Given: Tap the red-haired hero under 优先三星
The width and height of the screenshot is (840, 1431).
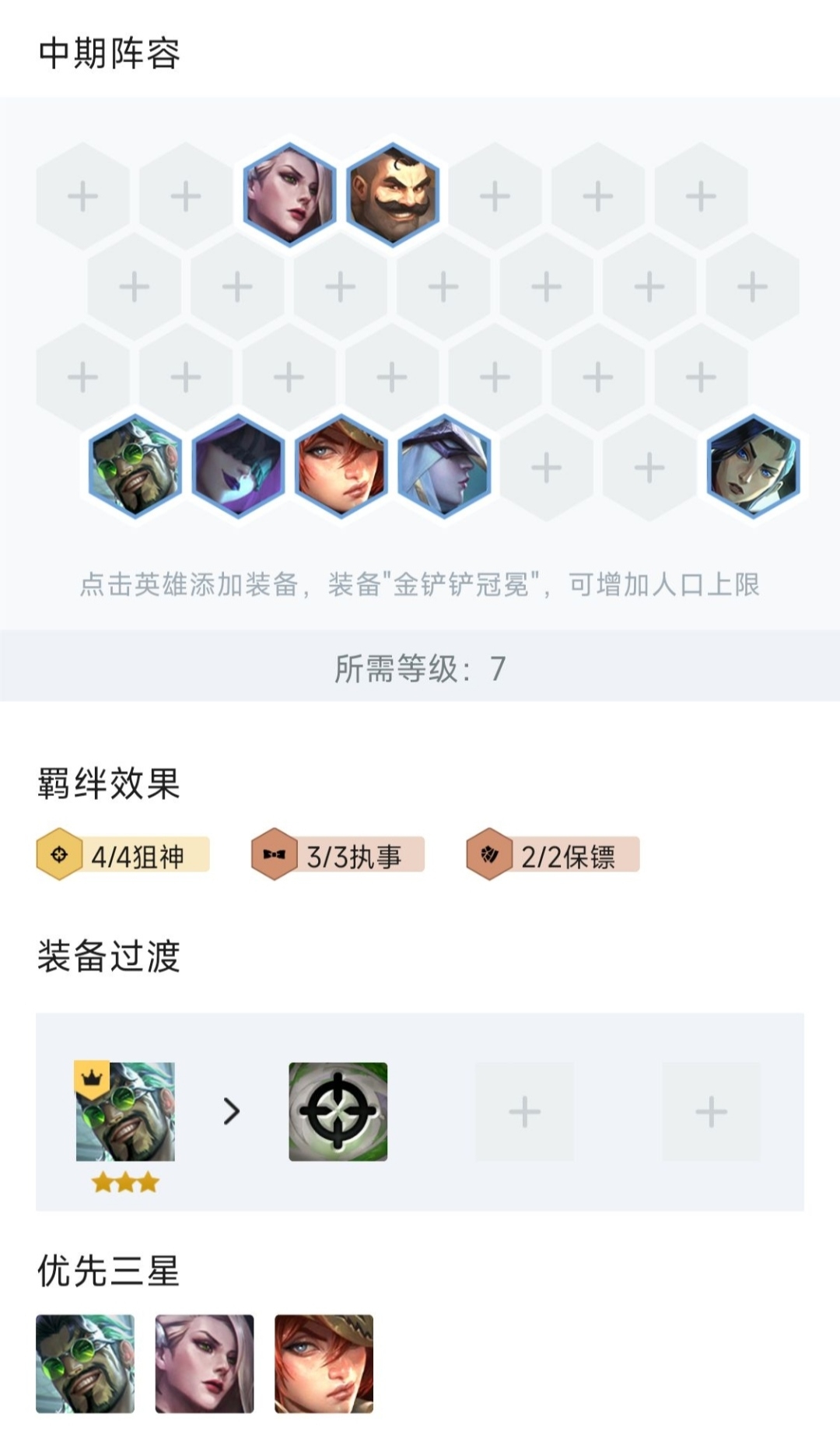Looking at the screenshot, I should [x=324, y=1363].
